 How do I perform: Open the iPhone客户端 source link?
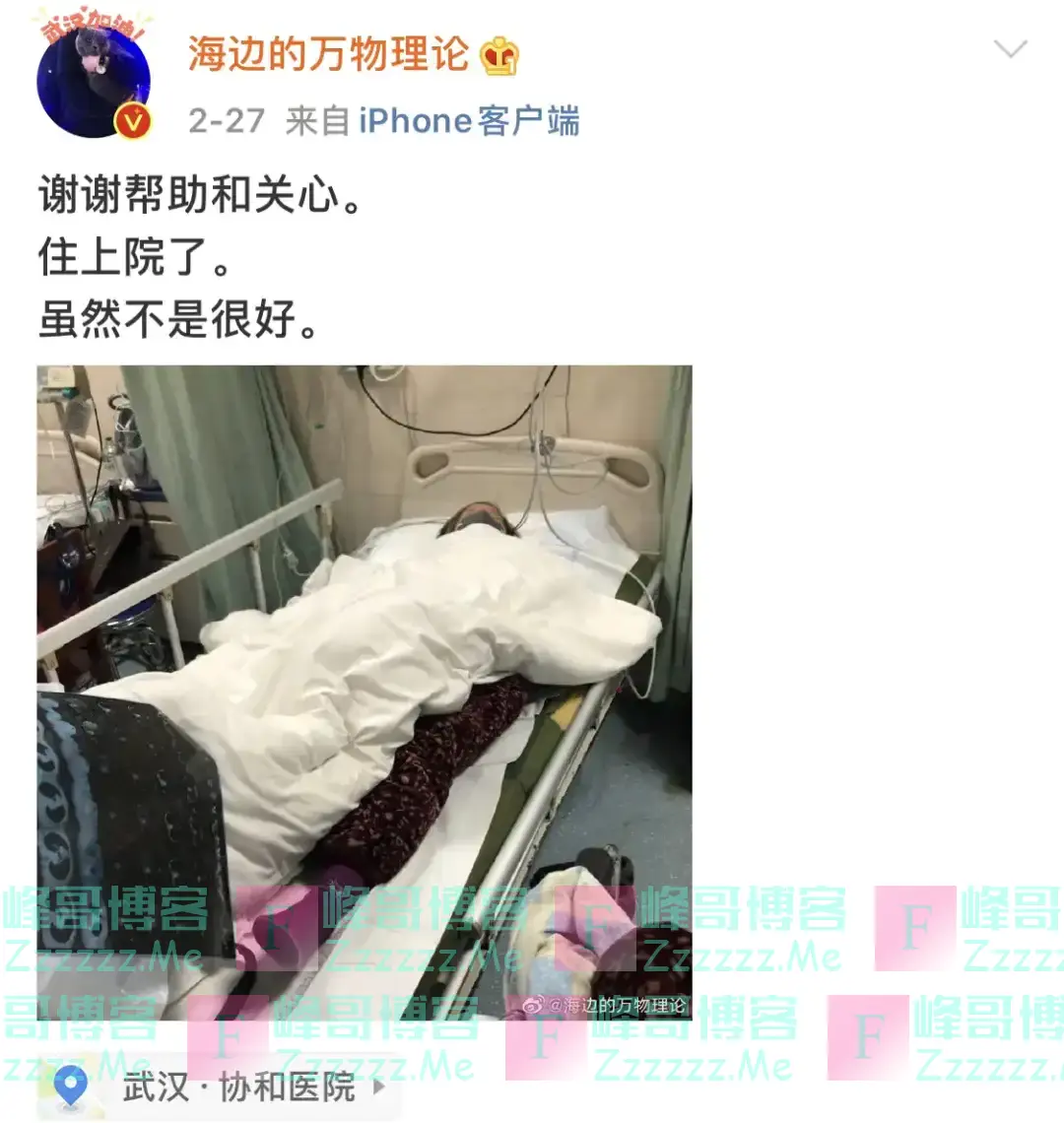468,121
